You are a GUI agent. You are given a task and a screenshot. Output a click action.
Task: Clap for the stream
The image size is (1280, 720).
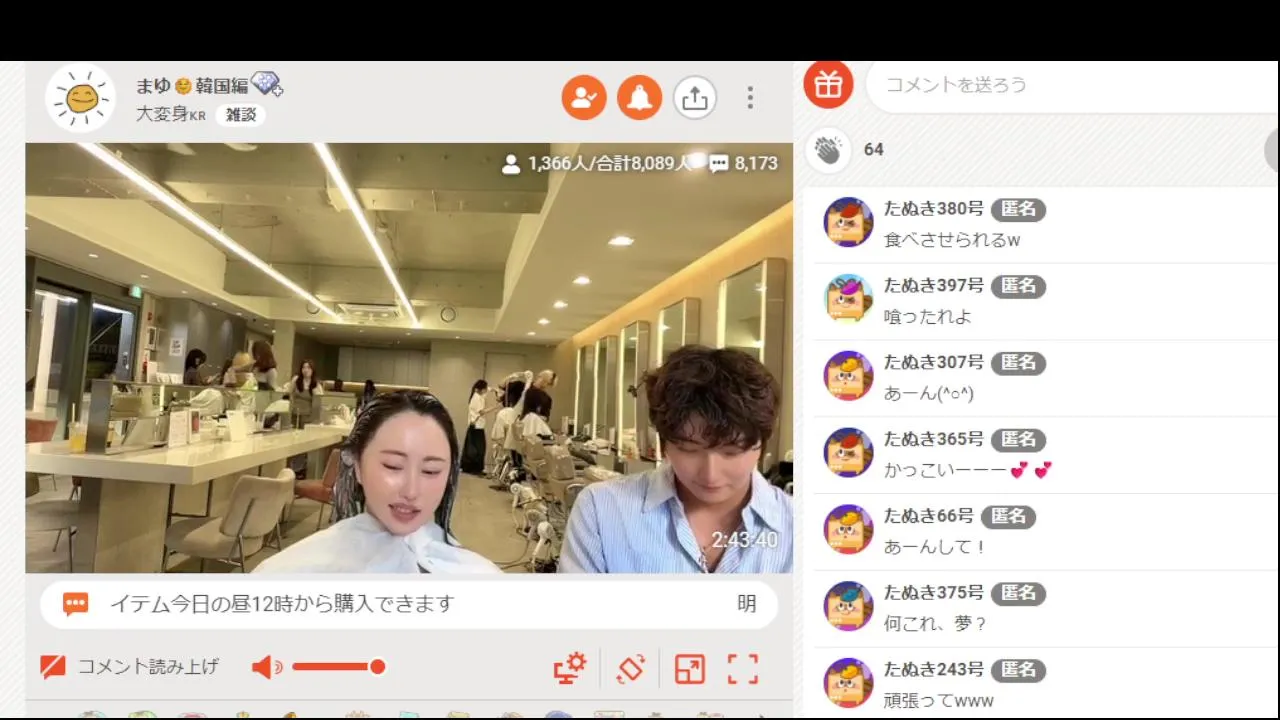(x=828, y=150)
